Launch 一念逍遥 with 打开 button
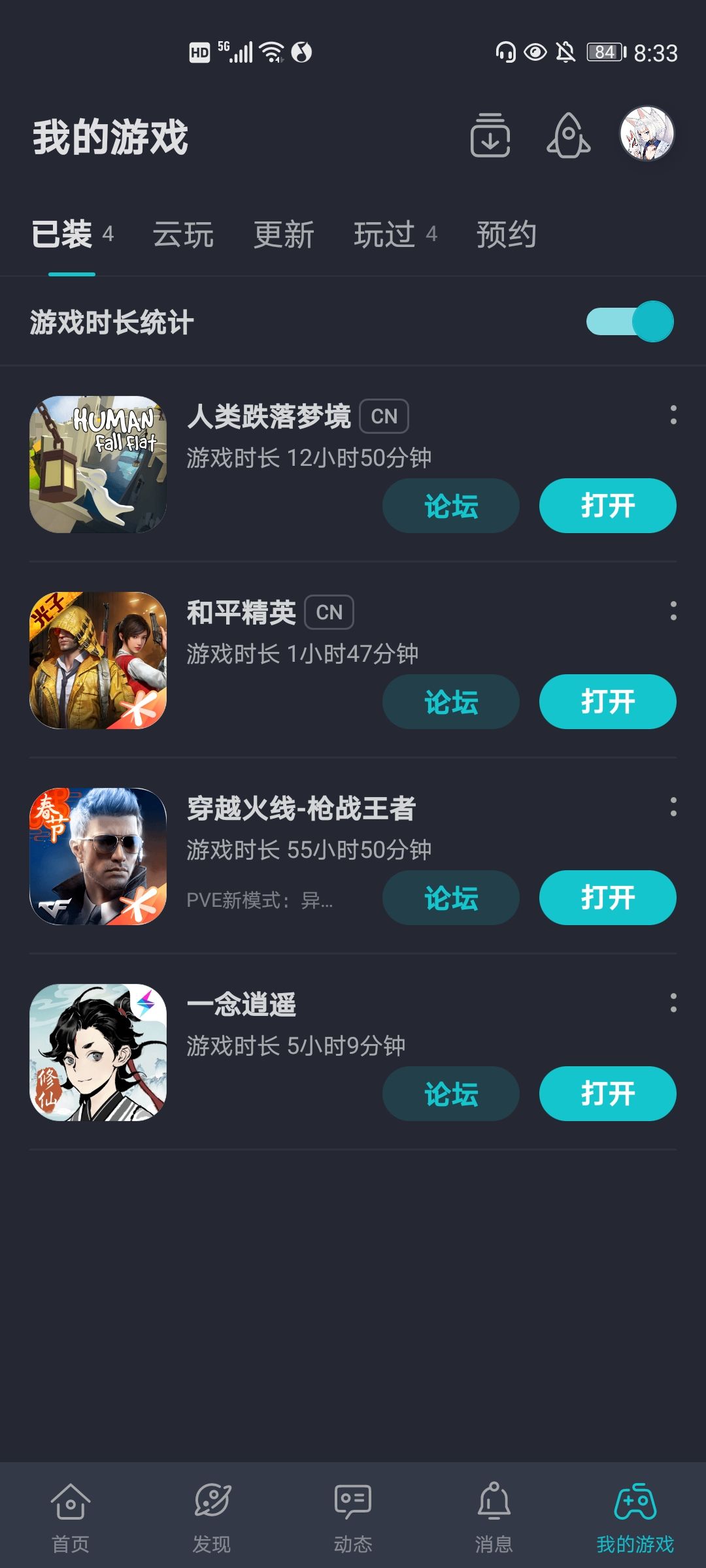 (x=607, y=1094)
